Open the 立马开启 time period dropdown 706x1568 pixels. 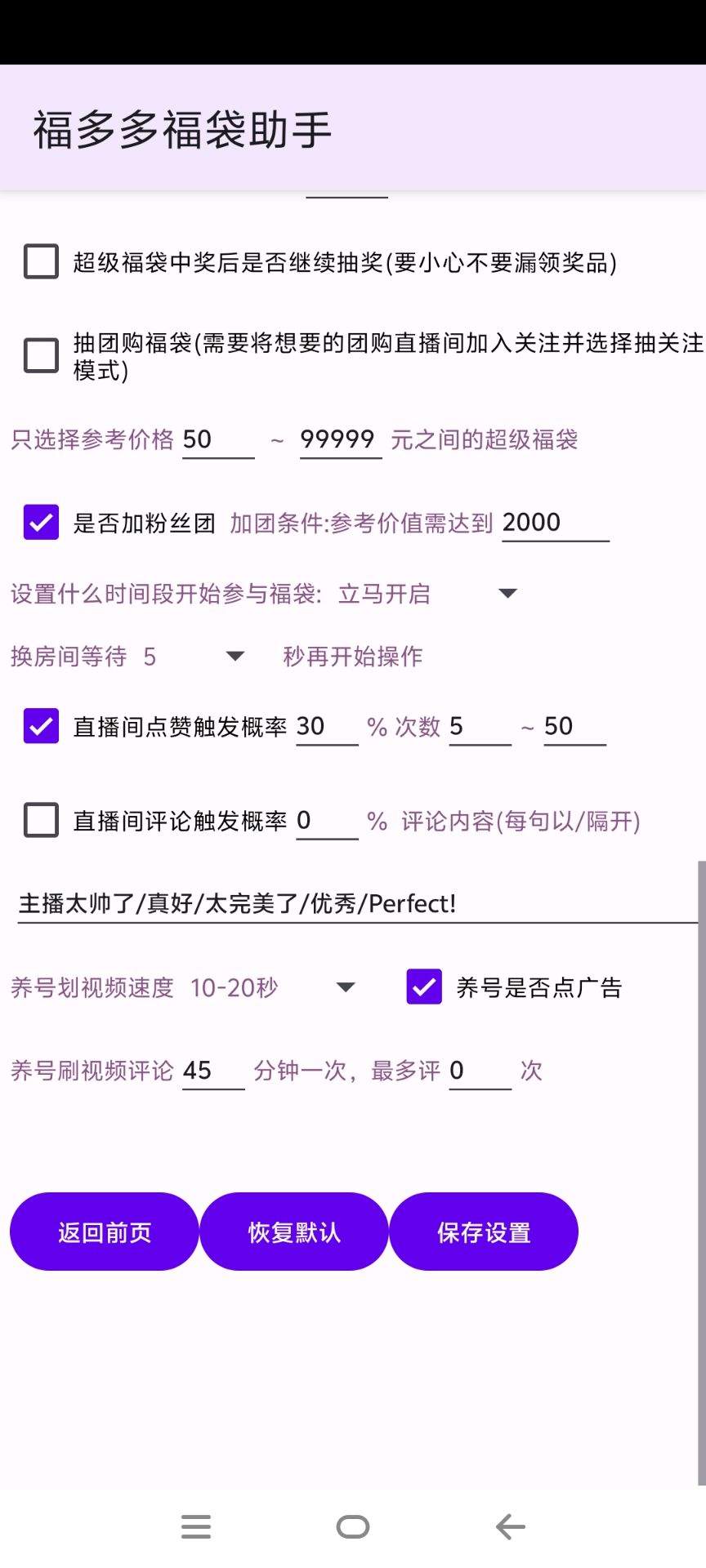(x=507, y=593)
